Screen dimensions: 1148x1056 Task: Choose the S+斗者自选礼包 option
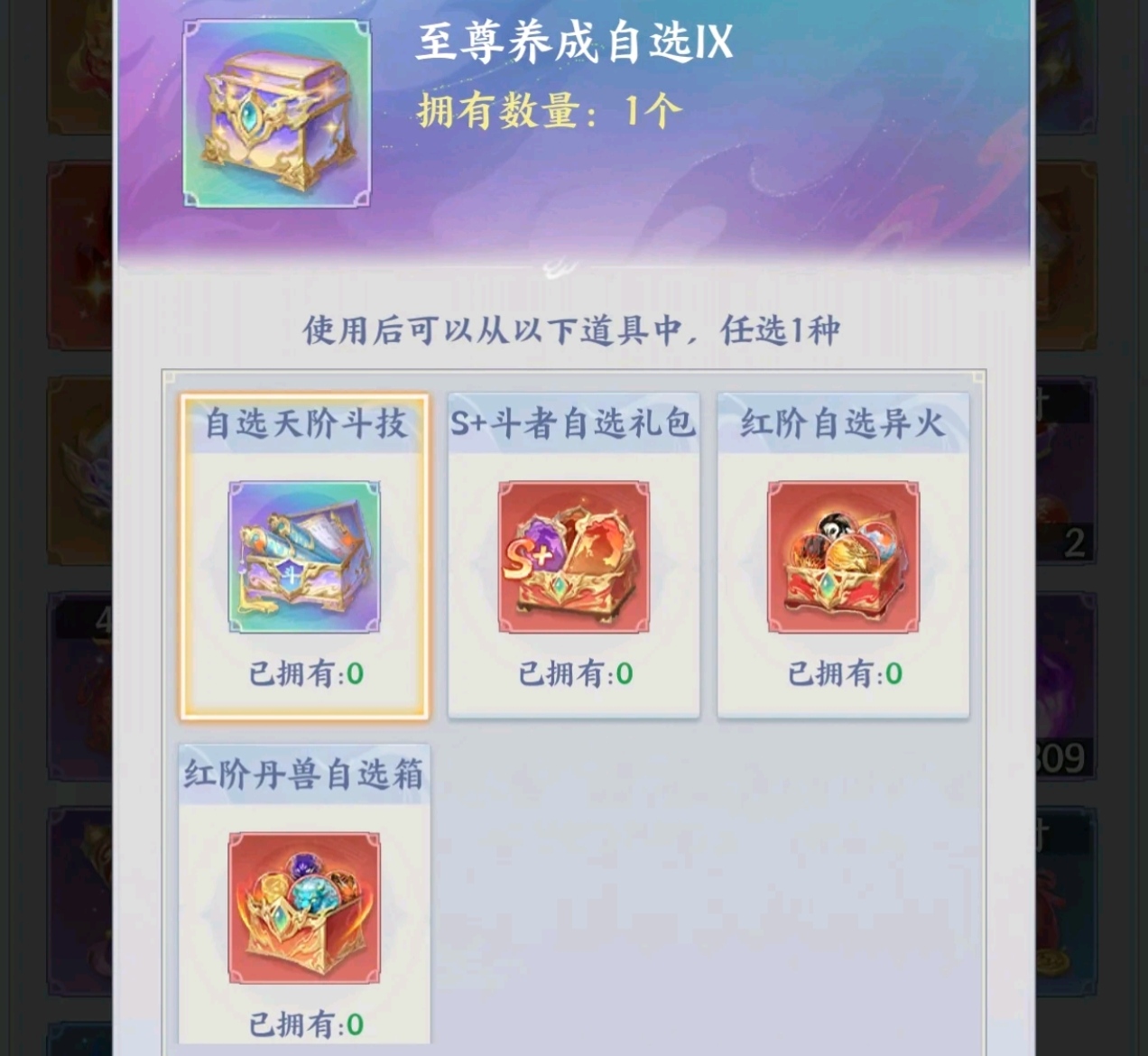(x=573, y=557)
